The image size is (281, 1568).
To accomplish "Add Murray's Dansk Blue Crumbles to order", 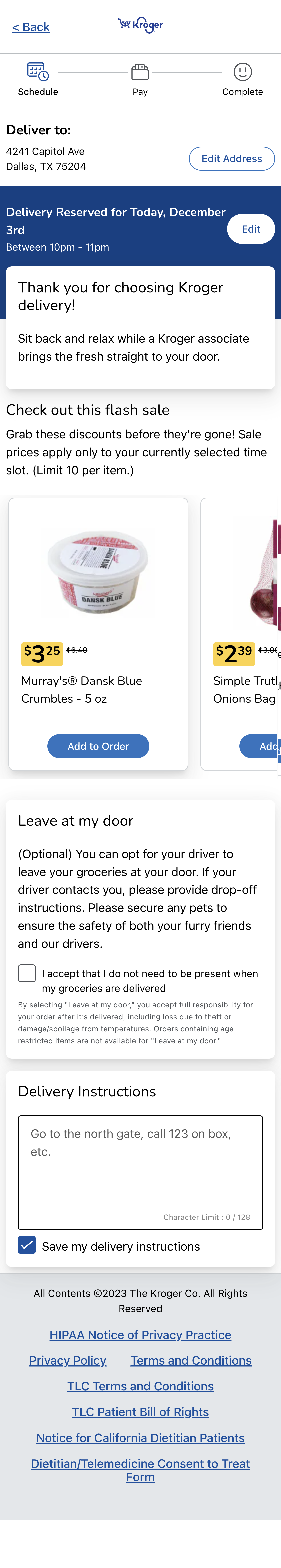I will 98,746.
